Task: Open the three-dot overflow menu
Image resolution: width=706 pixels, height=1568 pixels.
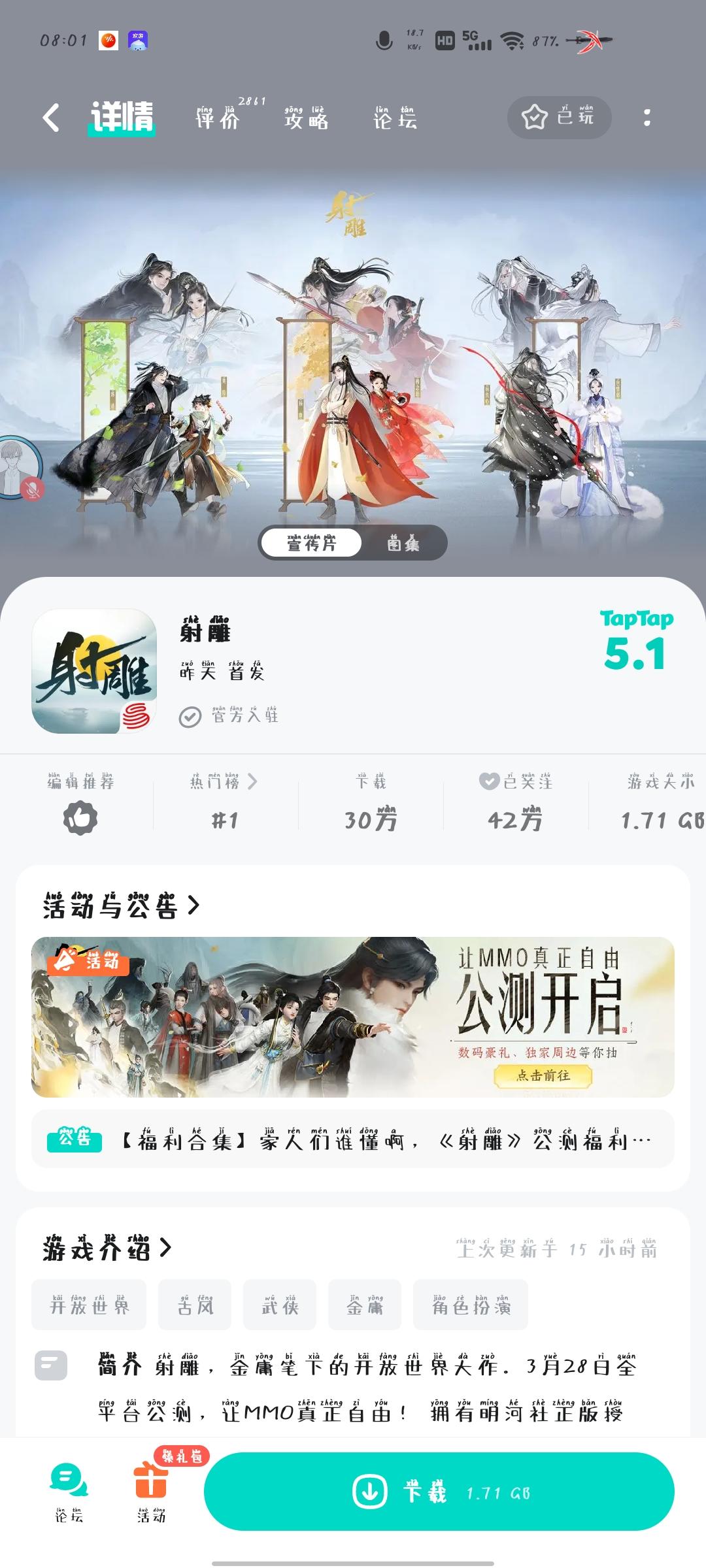Action: 647,118
